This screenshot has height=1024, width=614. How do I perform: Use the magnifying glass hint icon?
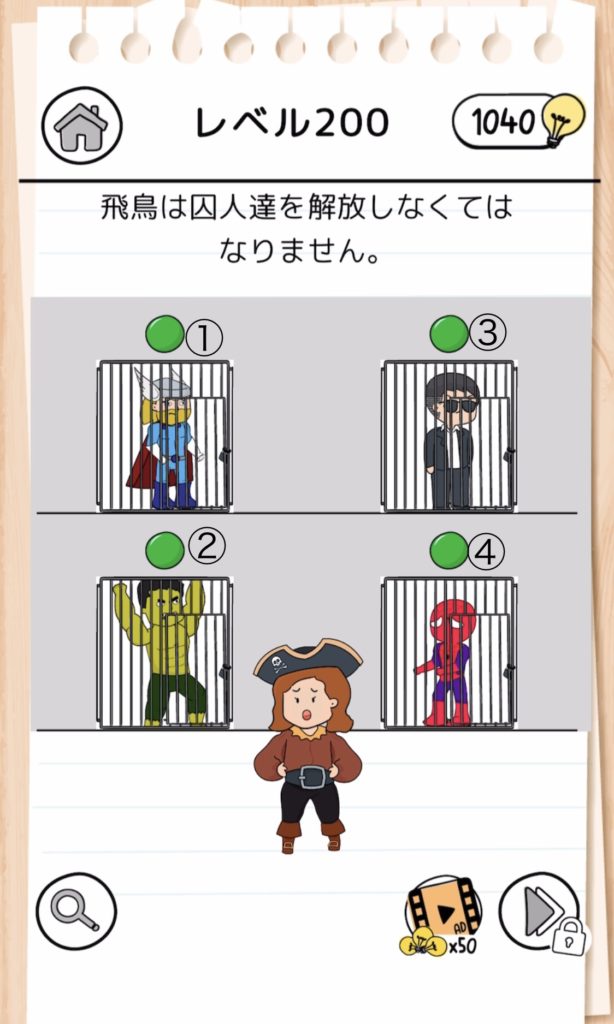coord(76,912)
